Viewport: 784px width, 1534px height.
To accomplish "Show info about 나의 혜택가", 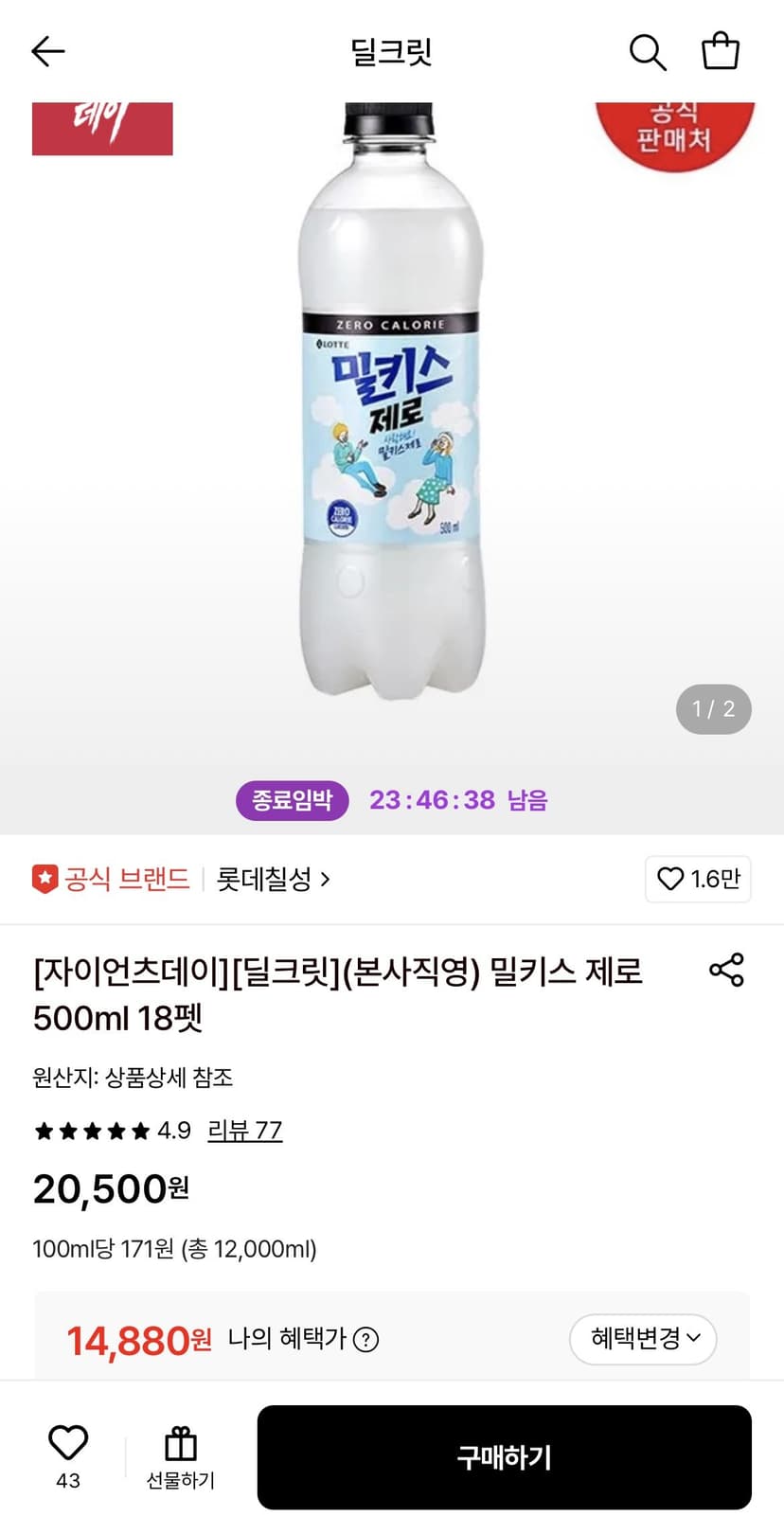I will tap(365, 1339).
